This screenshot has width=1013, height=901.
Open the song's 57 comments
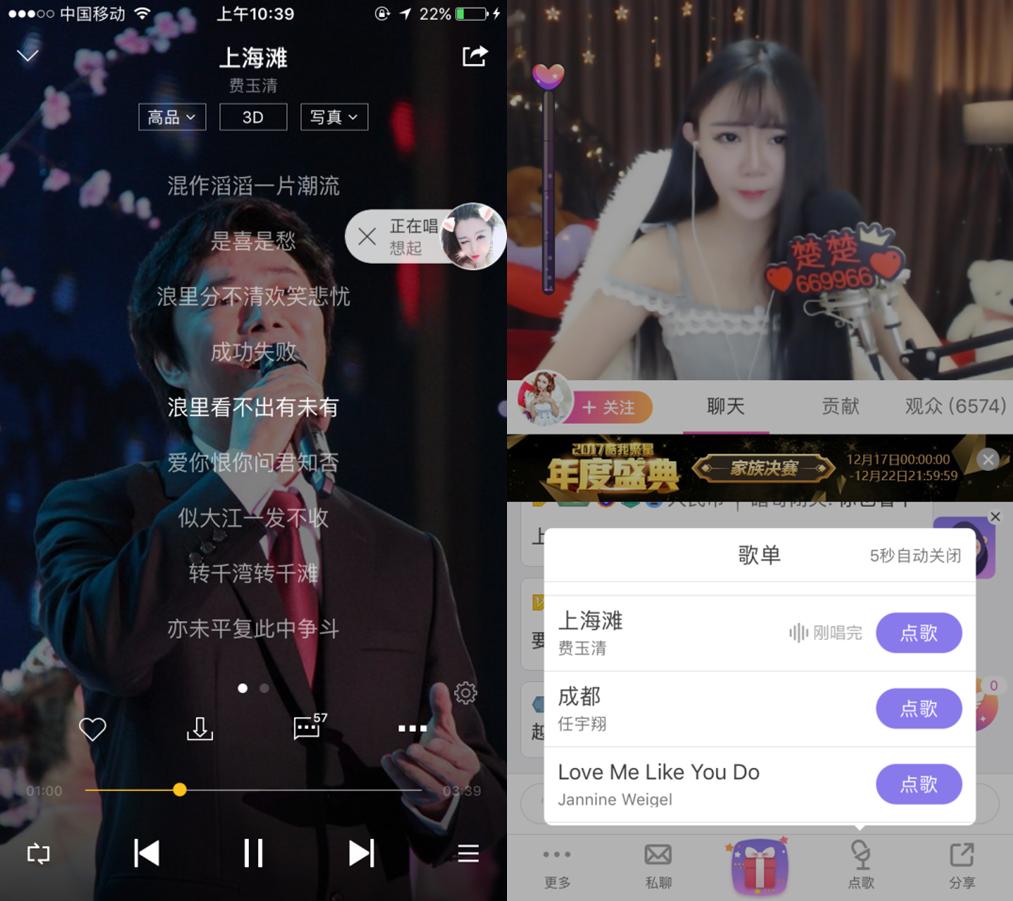pos(308,728)
